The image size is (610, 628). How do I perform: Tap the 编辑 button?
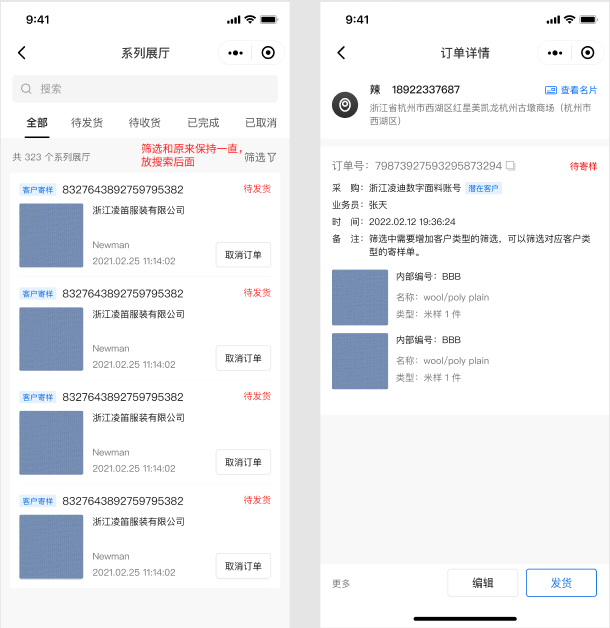[x=482, y=583]
